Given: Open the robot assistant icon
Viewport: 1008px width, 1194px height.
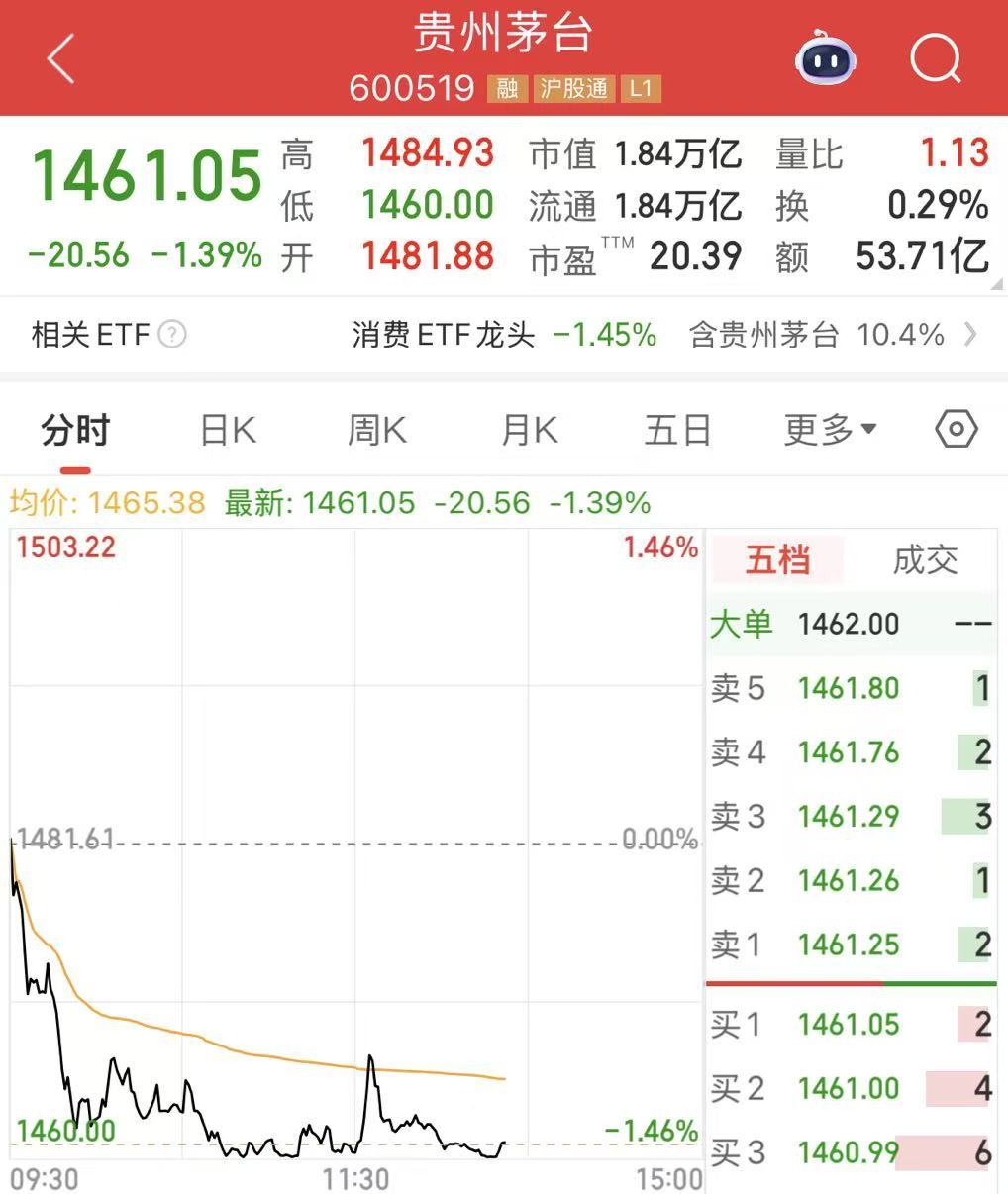Looking at the screenshot, I should coord(825,59).
